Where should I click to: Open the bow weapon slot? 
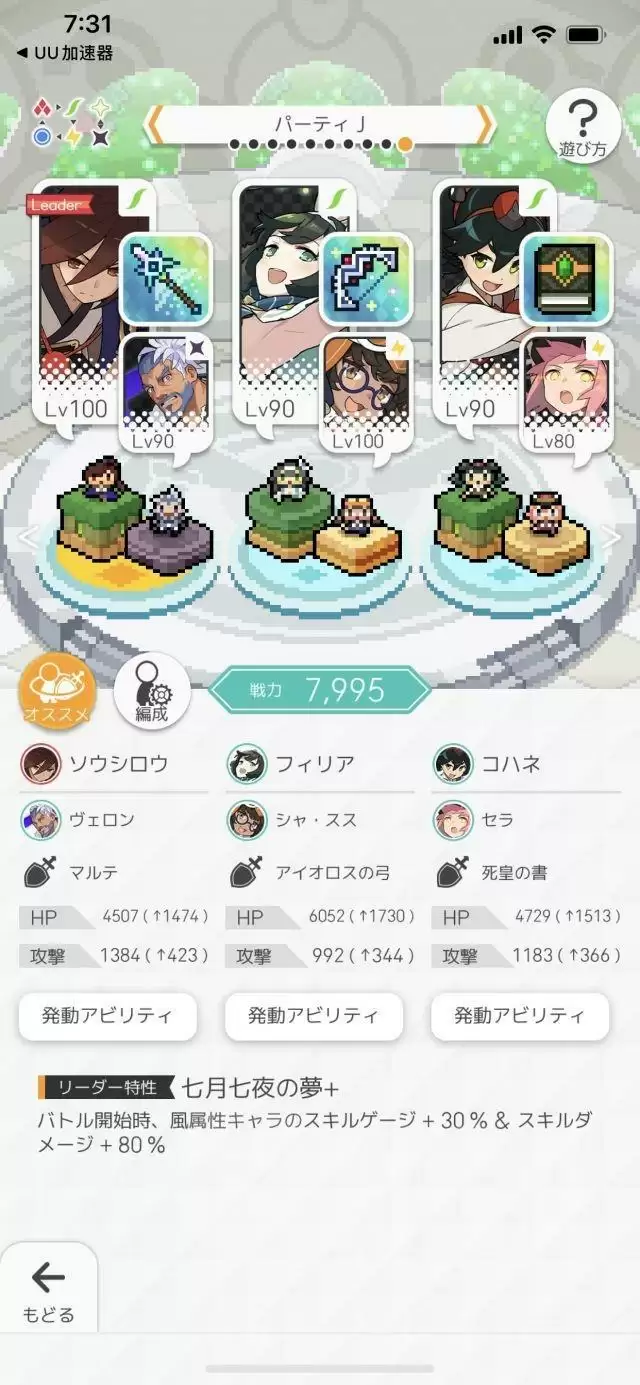(x=367, y=276)
